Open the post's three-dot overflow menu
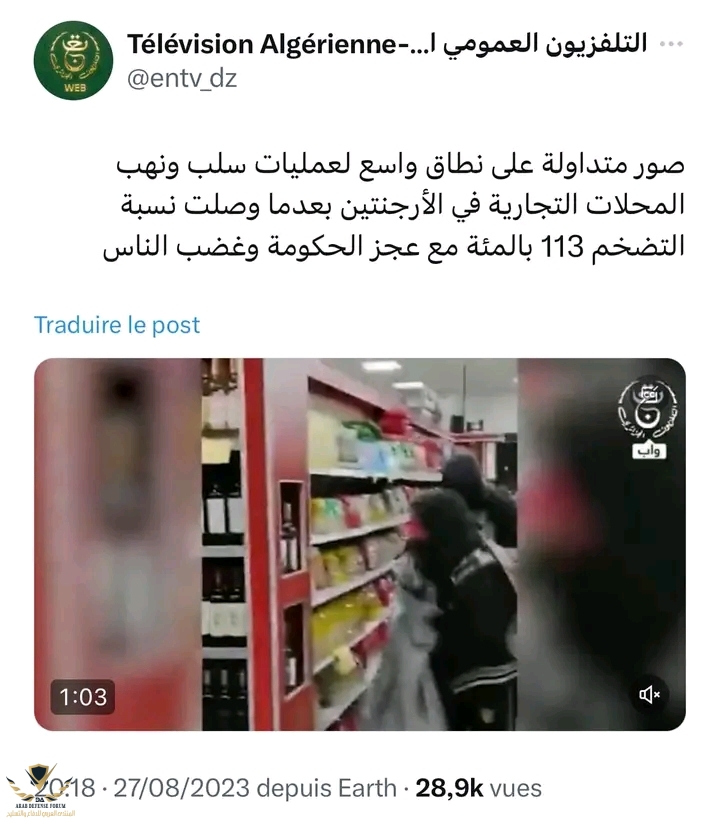Image resolution: width=720 pixels, height=819 pixels. 674,44
